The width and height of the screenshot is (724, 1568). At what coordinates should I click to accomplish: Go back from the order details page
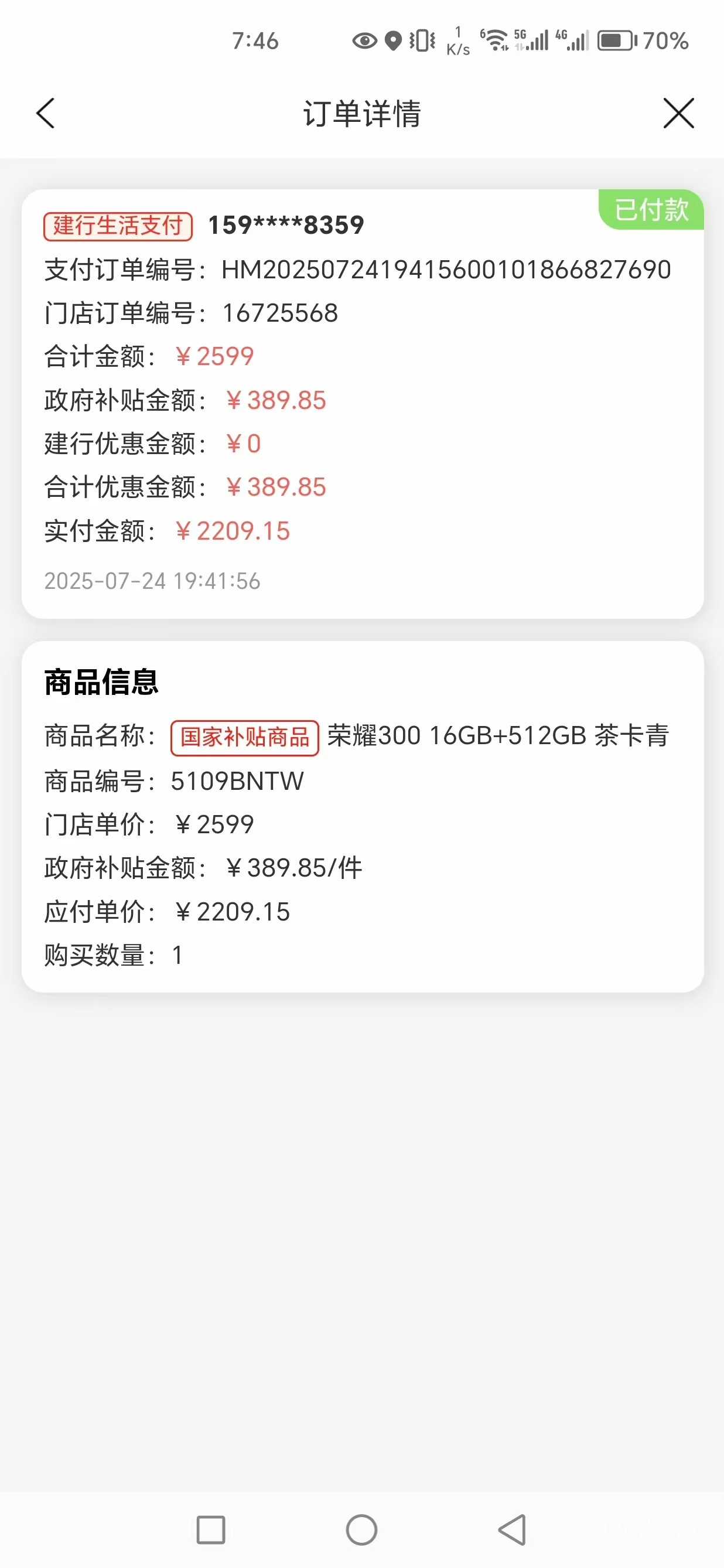[x=46, y=114]
